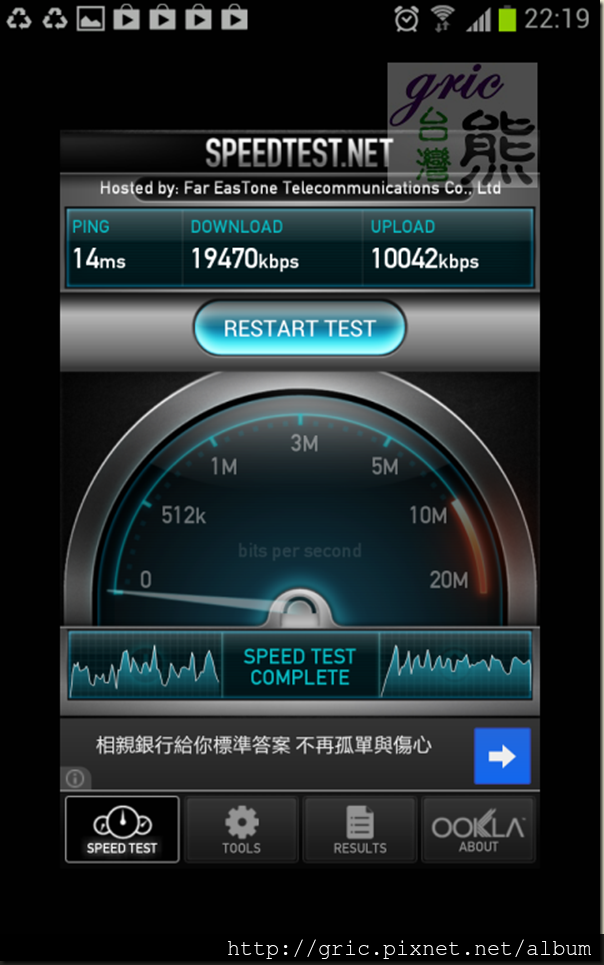Select the Speed Test tab
This screenshot has height=965, width=604.
(x=122, y=829)
